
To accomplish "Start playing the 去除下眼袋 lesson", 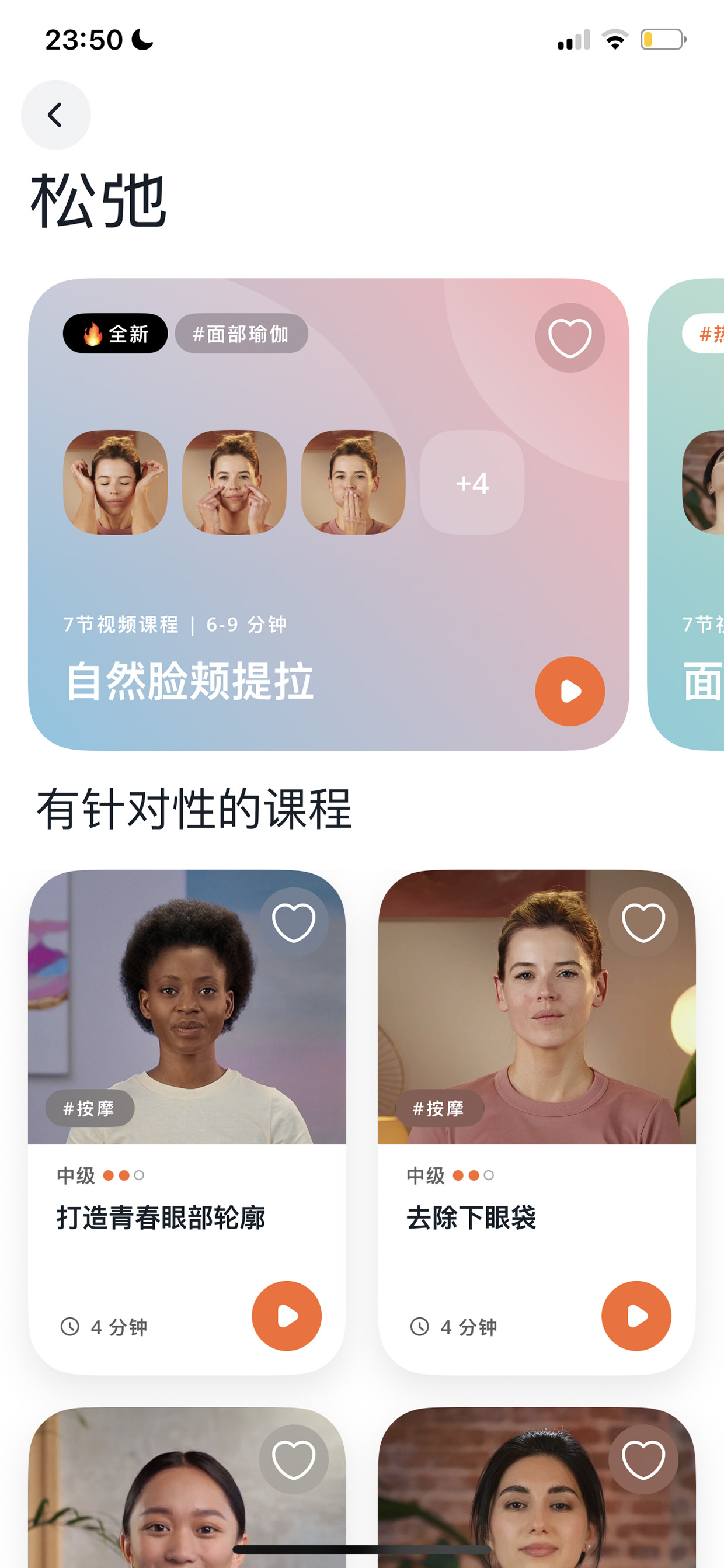I will click(636, 1316).
